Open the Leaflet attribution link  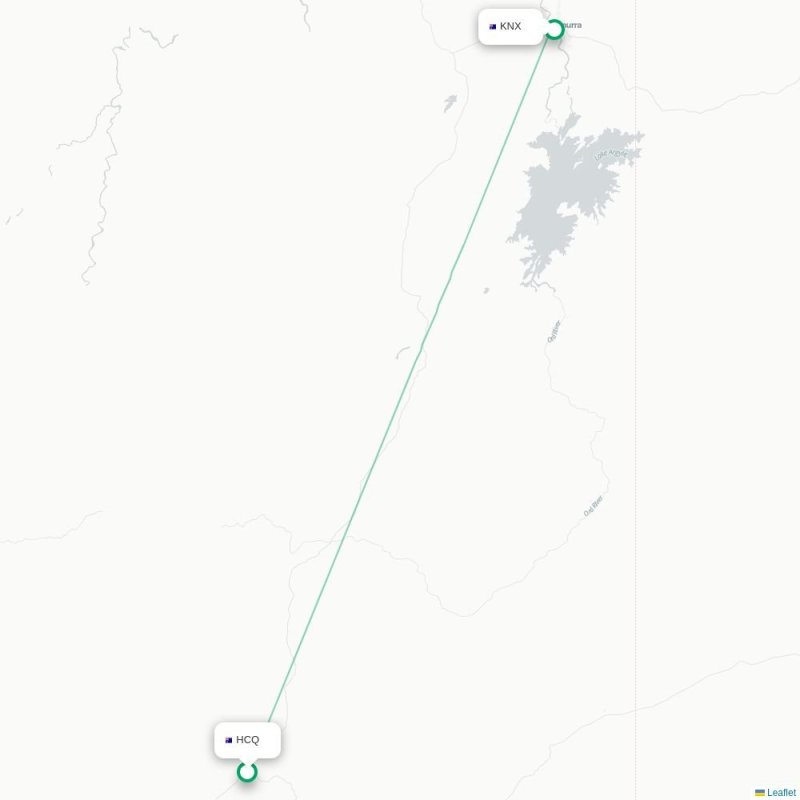coord(781,792)
